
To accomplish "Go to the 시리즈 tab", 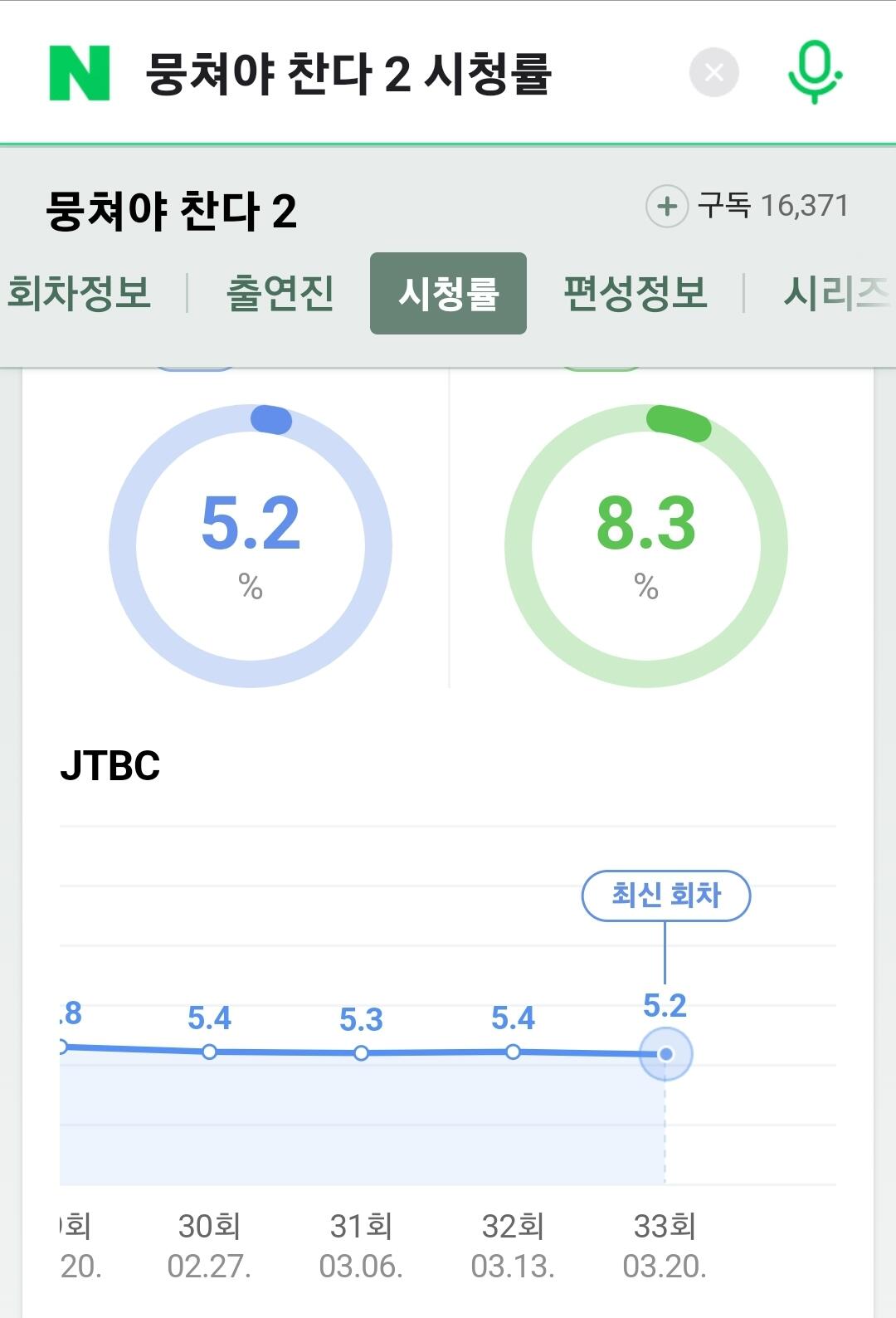I will (x=836, y=293).
